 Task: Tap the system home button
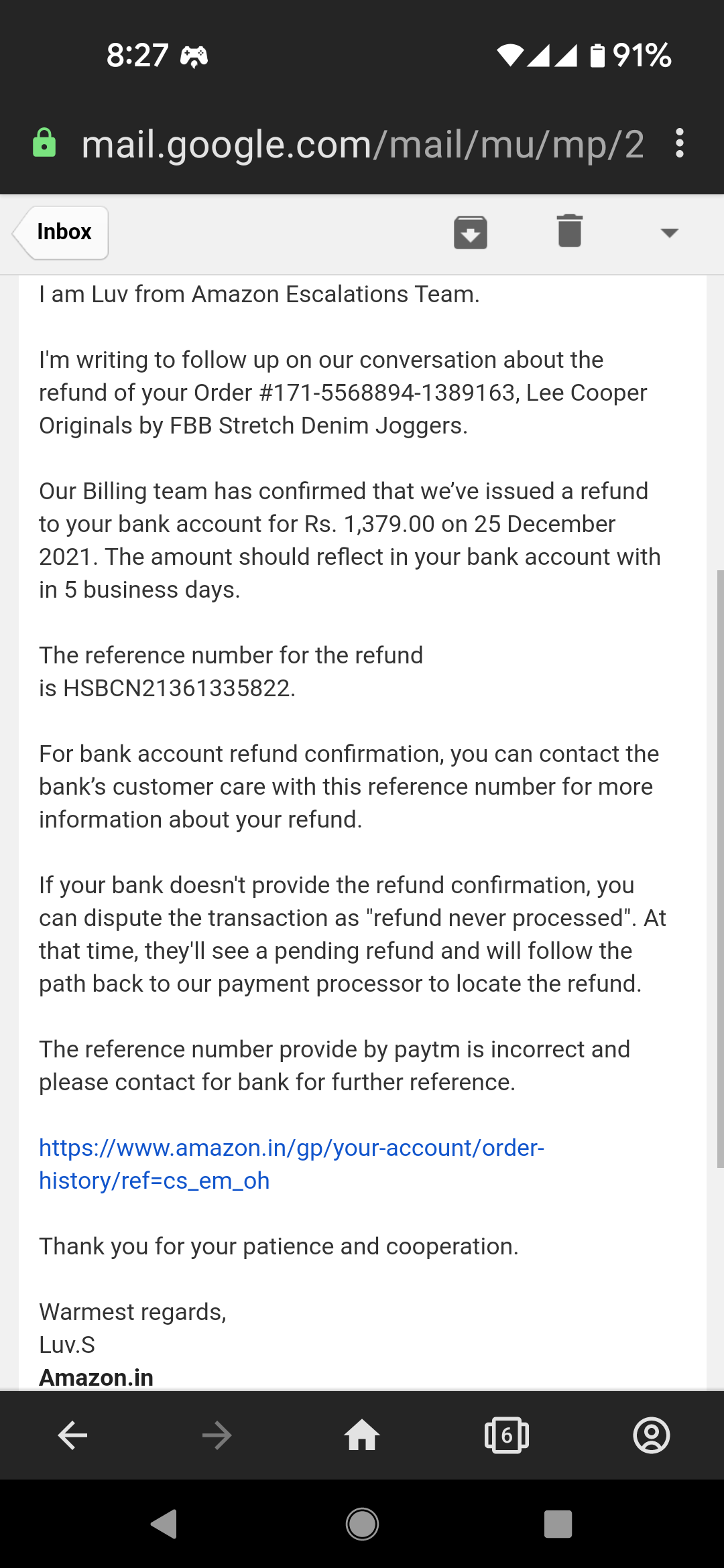(x=362, y=1524)
